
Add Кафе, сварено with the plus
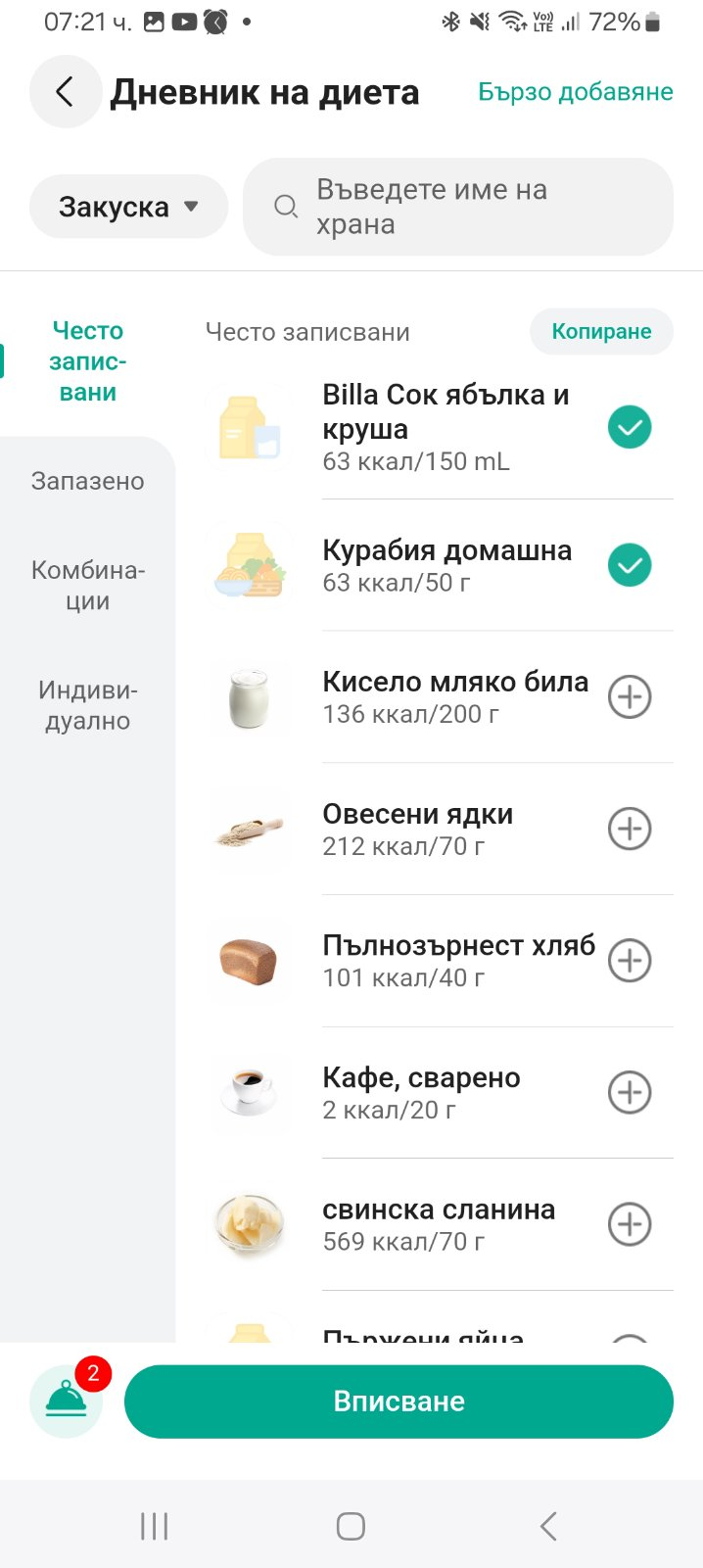point(630,1092)
